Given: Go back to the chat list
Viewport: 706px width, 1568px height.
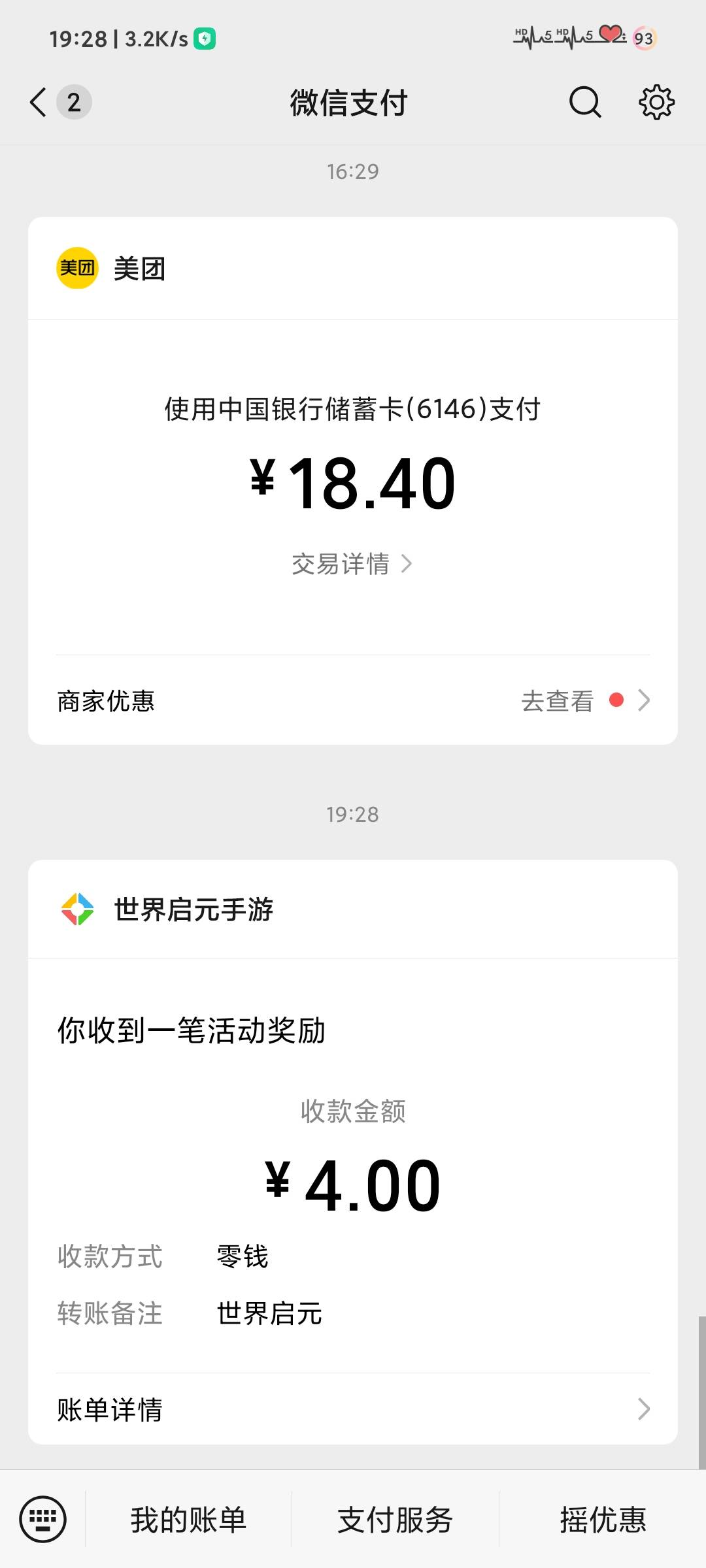Looking at the screenshot, I should 39,103.
